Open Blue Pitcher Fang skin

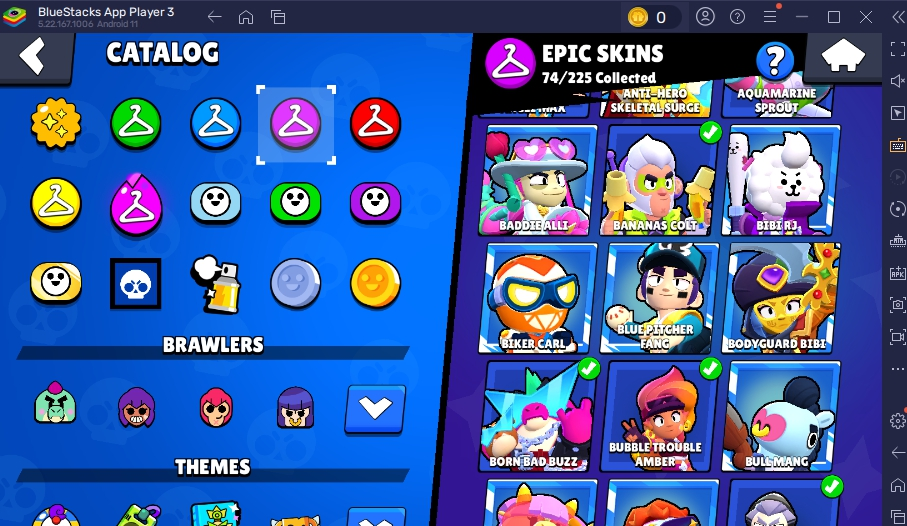tap(661, 298)
